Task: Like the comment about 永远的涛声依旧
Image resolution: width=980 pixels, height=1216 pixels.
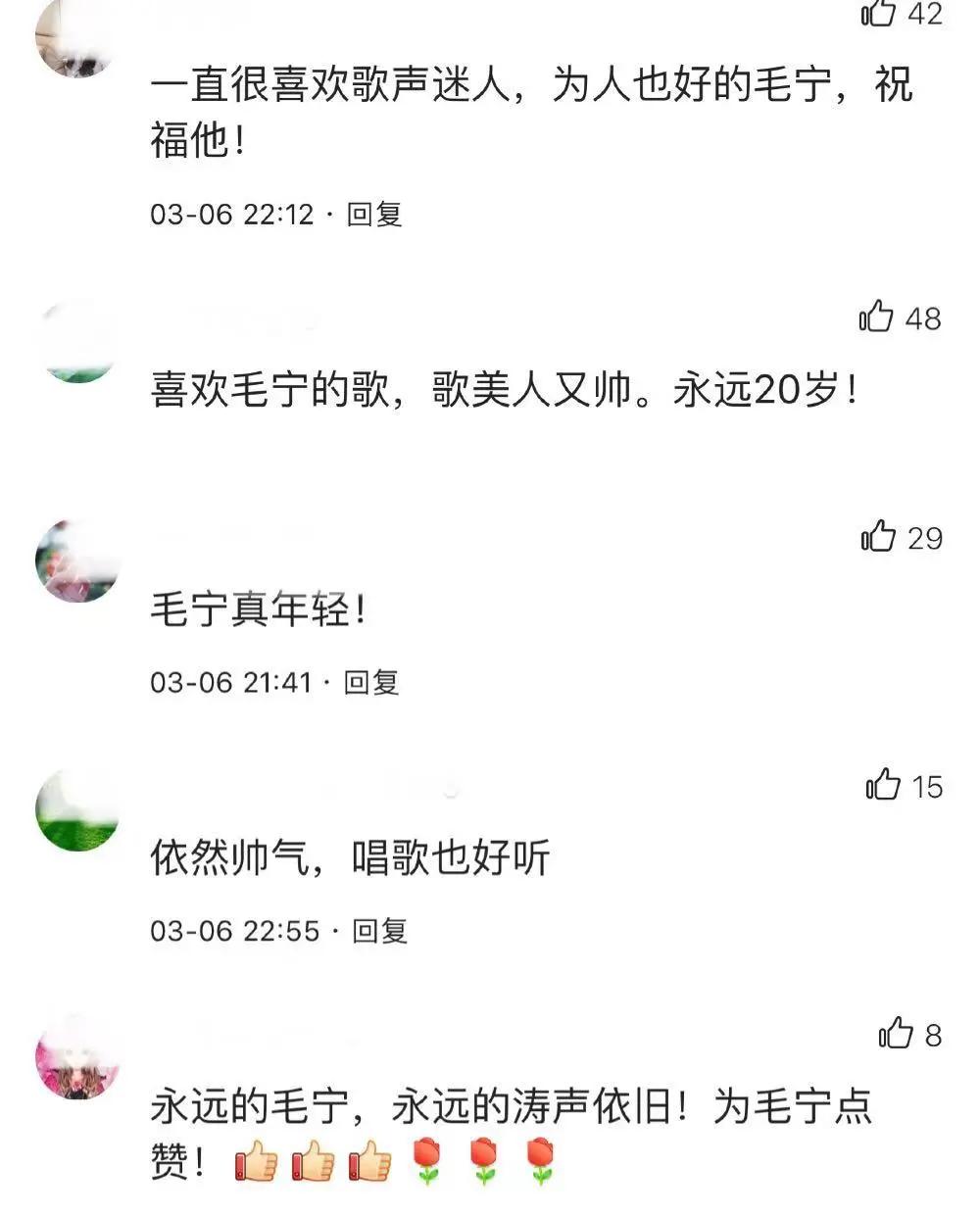Action: pyautogui.click(x=896, y=1033)
